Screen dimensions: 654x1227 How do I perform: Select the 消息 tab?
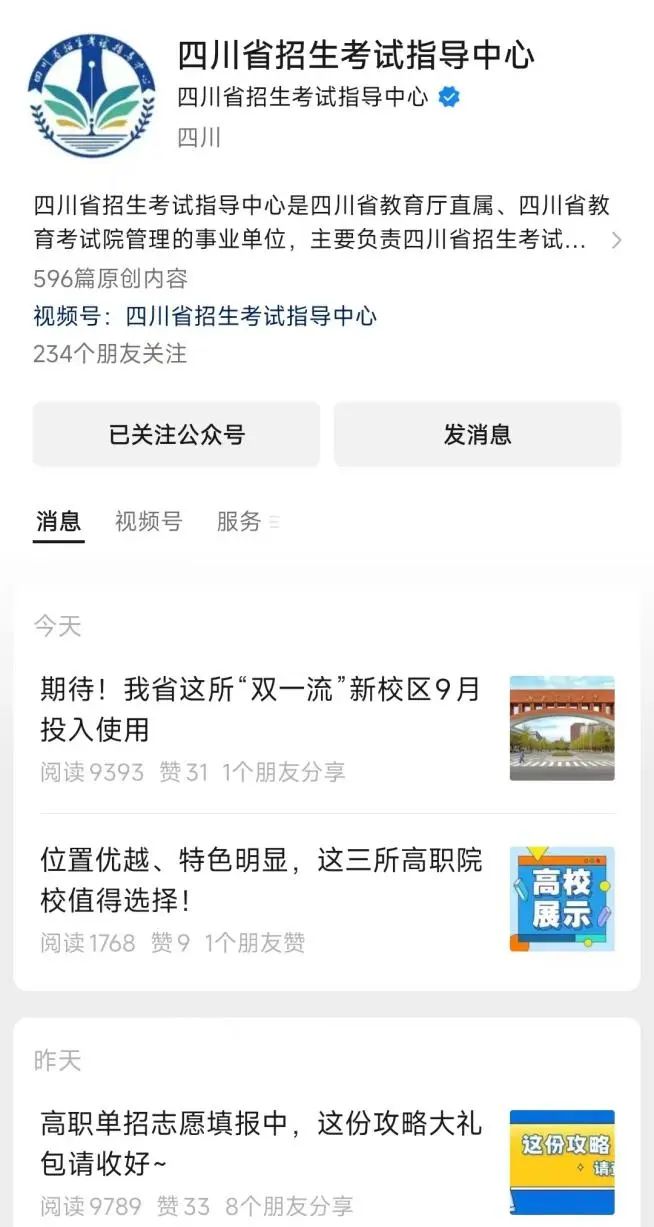(58, 521)
